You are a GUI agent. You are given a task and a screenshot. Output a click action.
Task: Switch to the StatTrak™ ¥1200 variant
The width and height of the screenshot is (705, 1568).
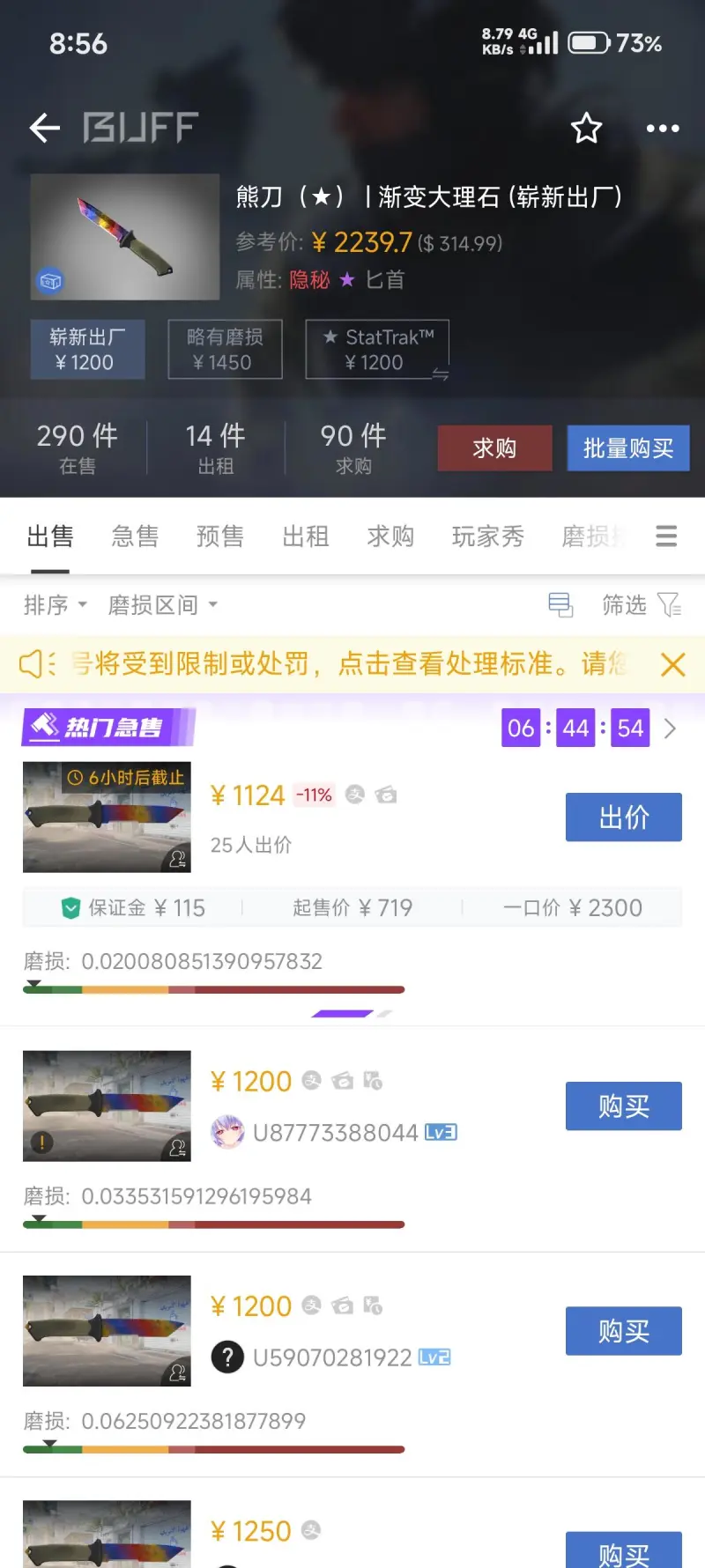click(x=377, y=350)
